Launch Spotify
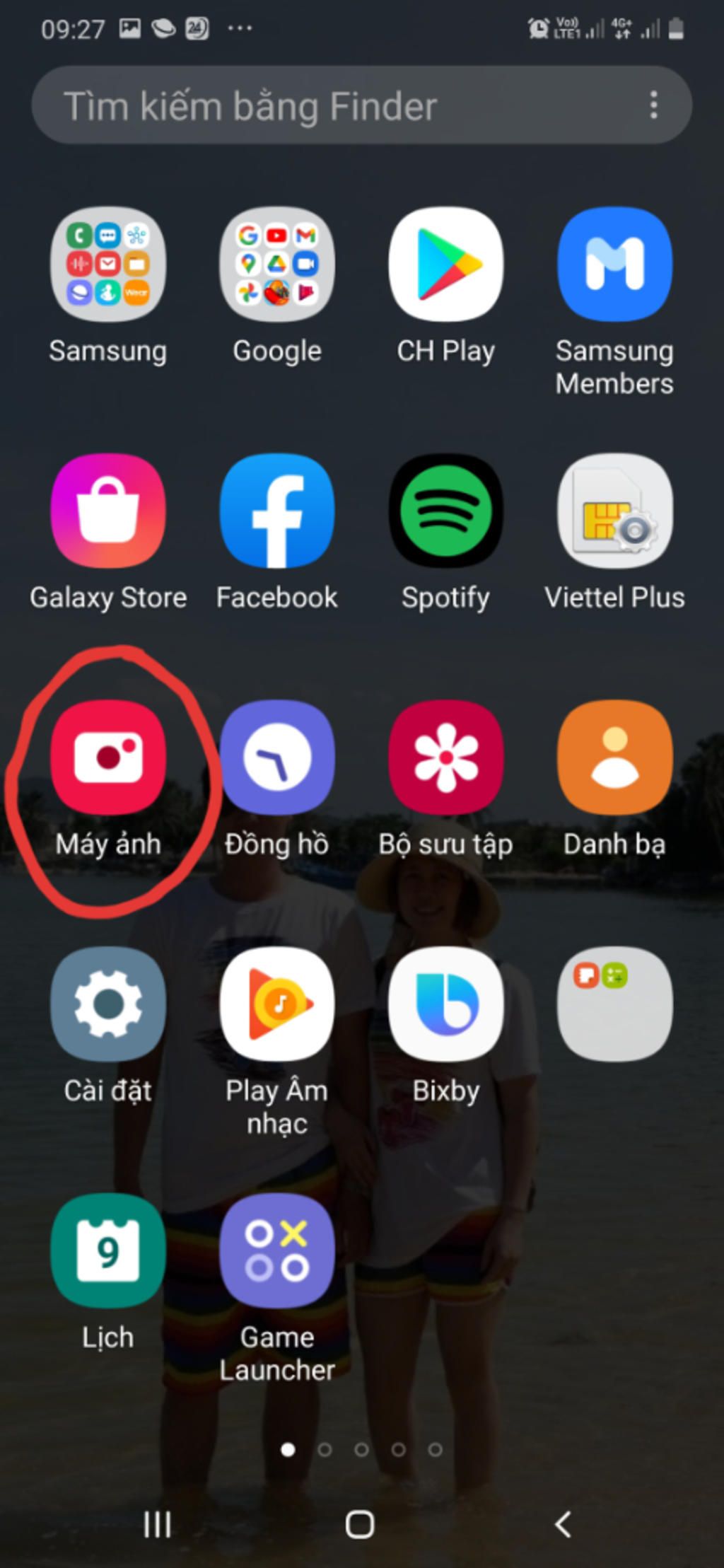Image resolution: width=724 pixels, height=1568 pixels. 446,511
